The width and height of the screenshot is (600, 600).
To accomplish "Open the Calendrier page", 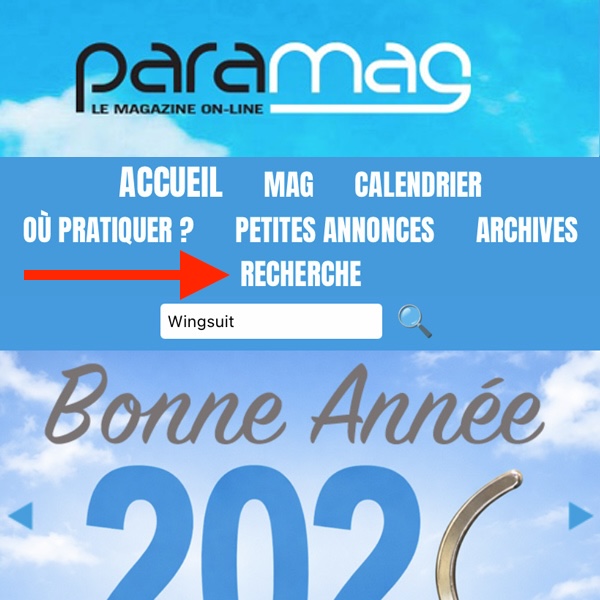I will point(418,186).
